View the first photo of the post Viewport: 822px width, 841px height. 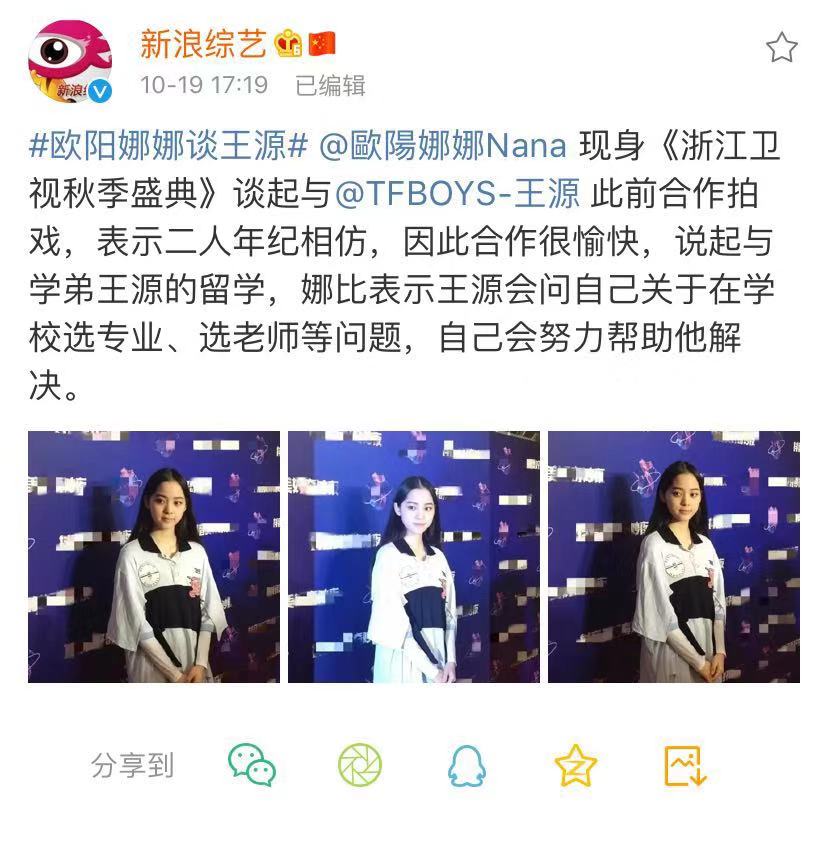click(154, 557)
